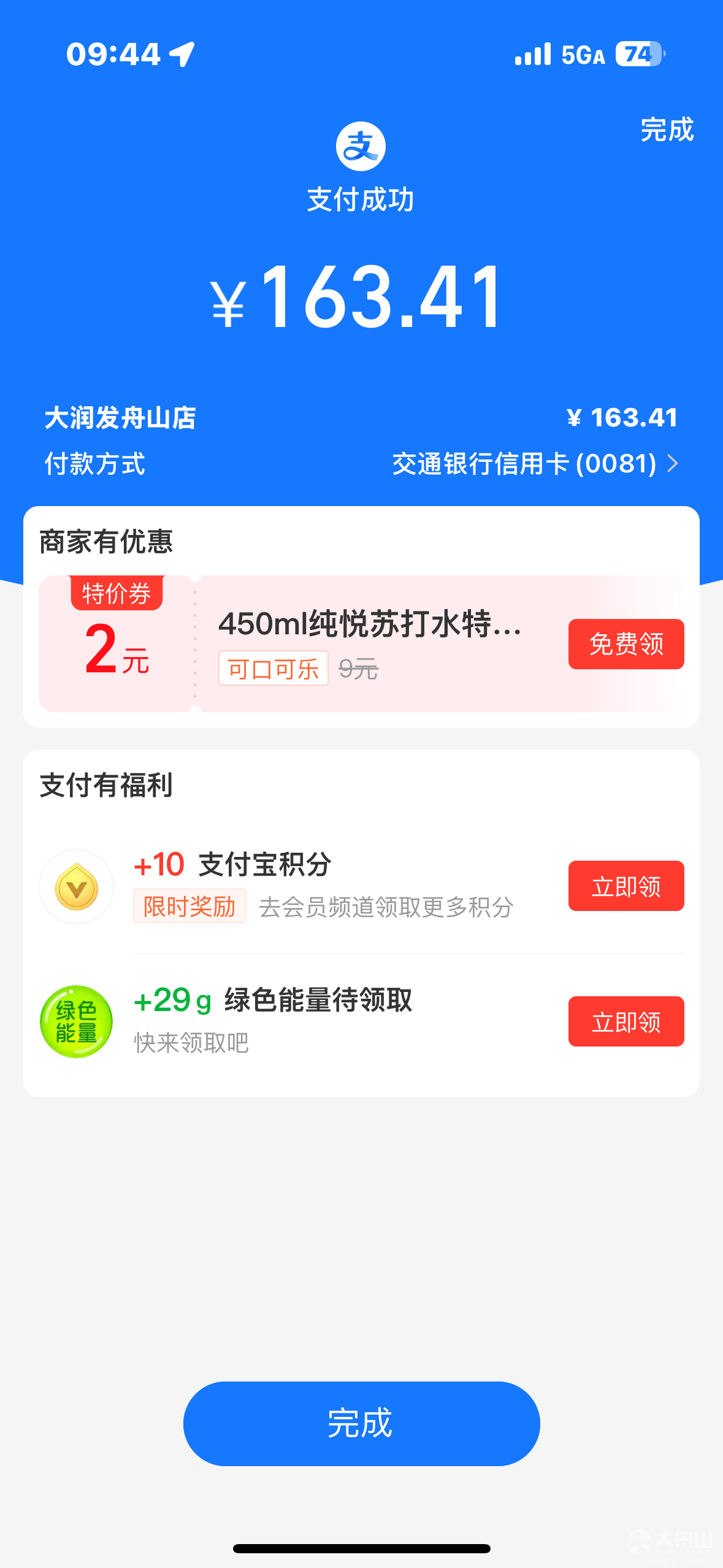The width and height of the screenshot is (723, 1568).
Task: Claim the 2元 coupon with 免费领
Action: [626, 644]
